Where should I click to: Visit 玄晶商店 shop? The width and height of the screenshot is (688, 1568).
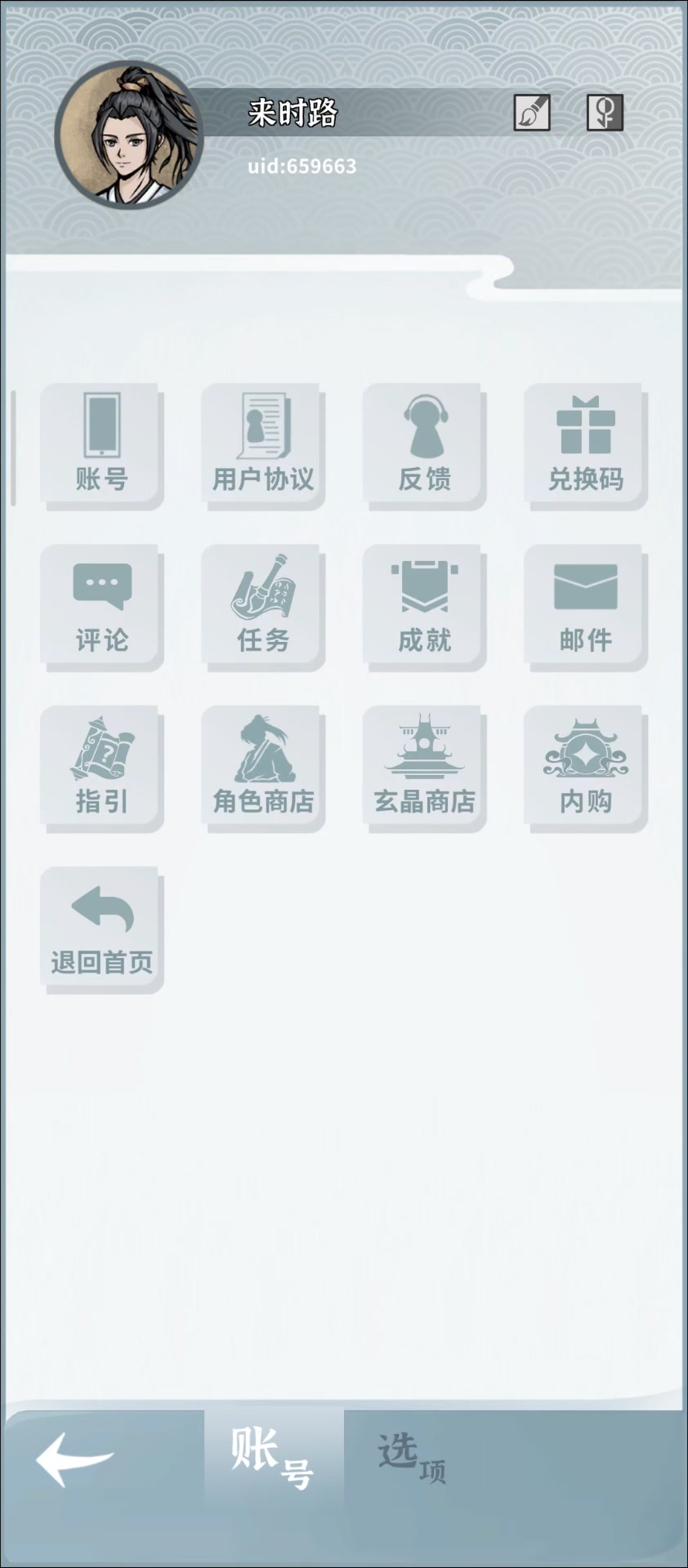pyautogui.click(x=424, y=768)
